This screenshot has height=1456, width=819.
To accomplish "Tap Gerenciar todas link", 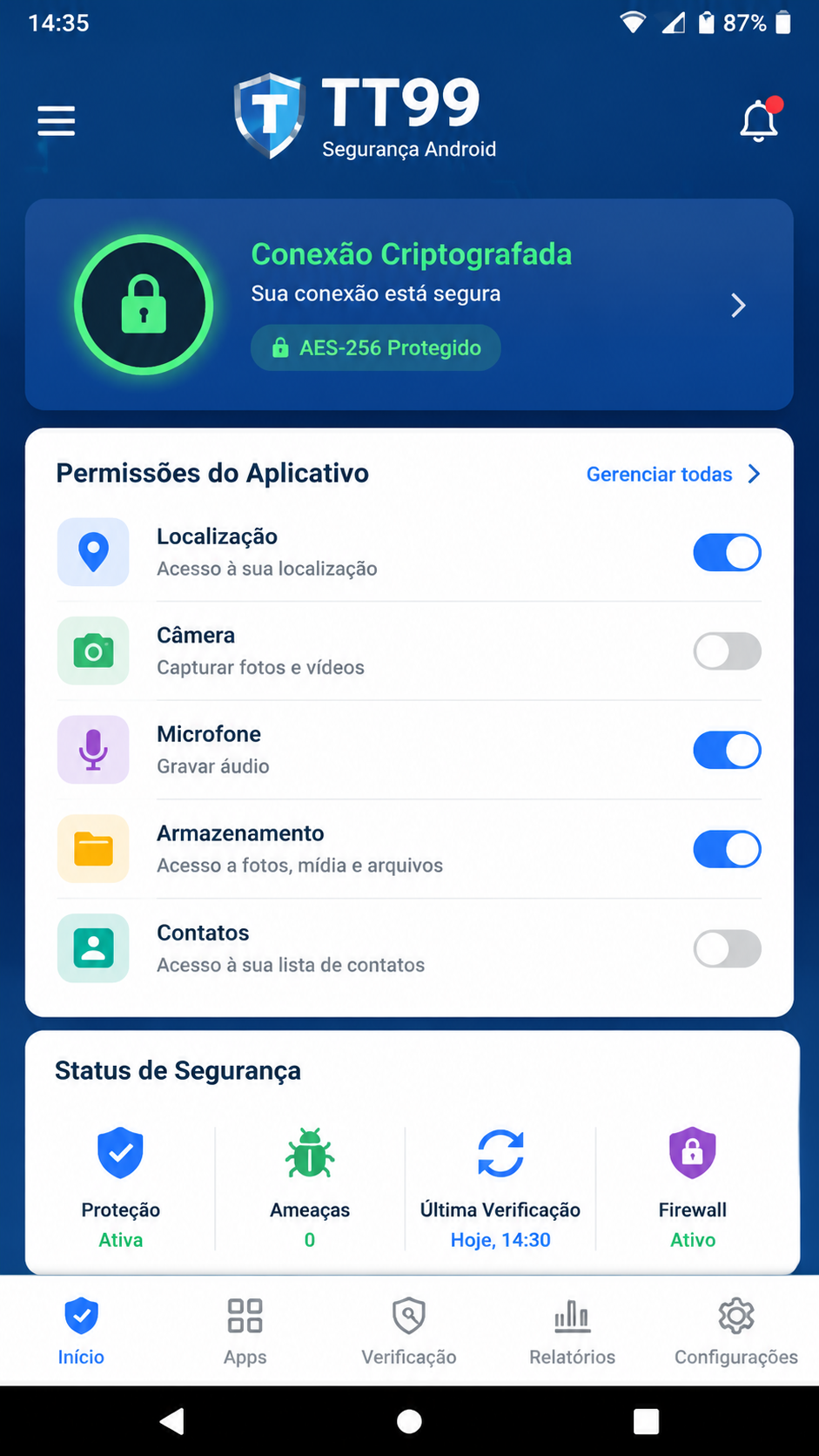I will pos(674,474).
